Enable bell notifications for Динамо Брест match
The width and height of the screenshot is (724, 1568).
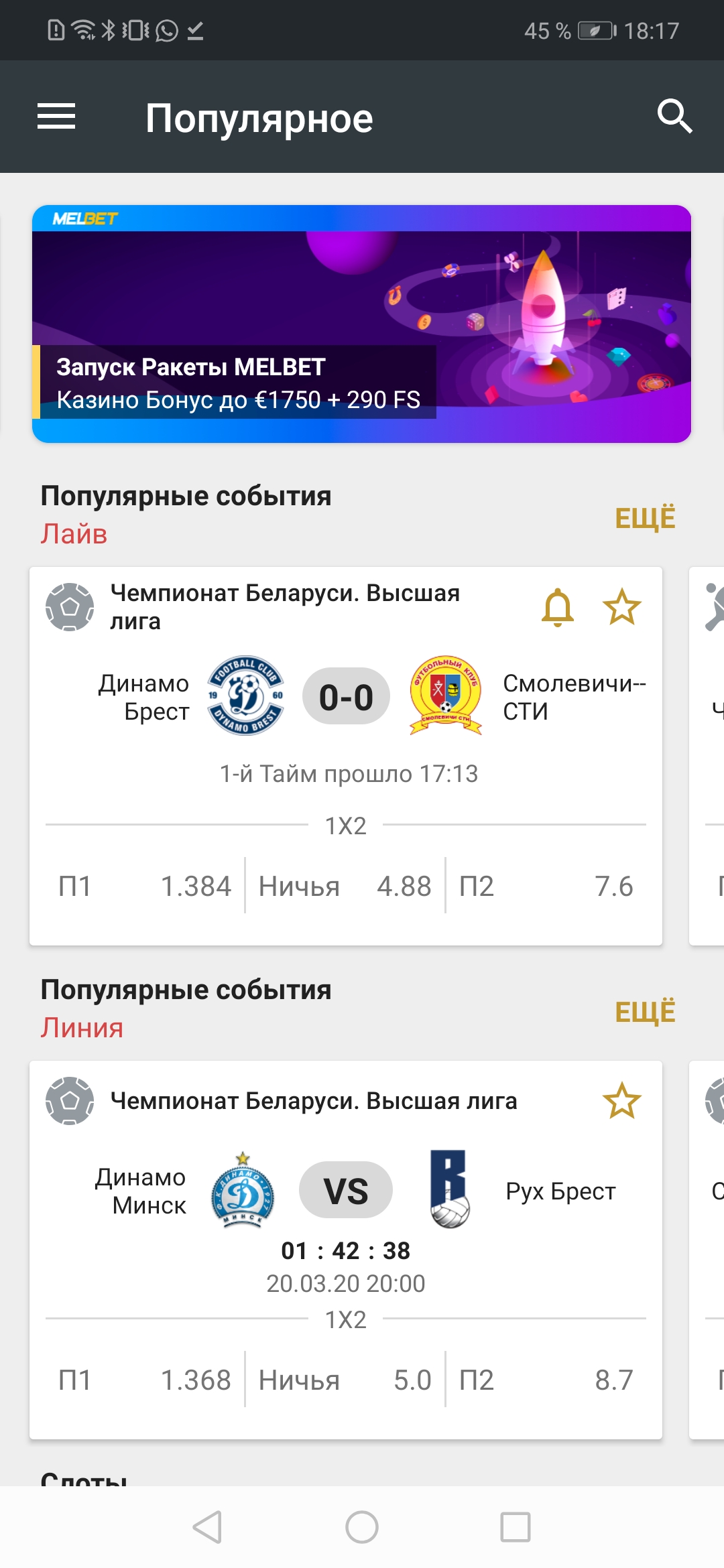click(x=558, y=607)
